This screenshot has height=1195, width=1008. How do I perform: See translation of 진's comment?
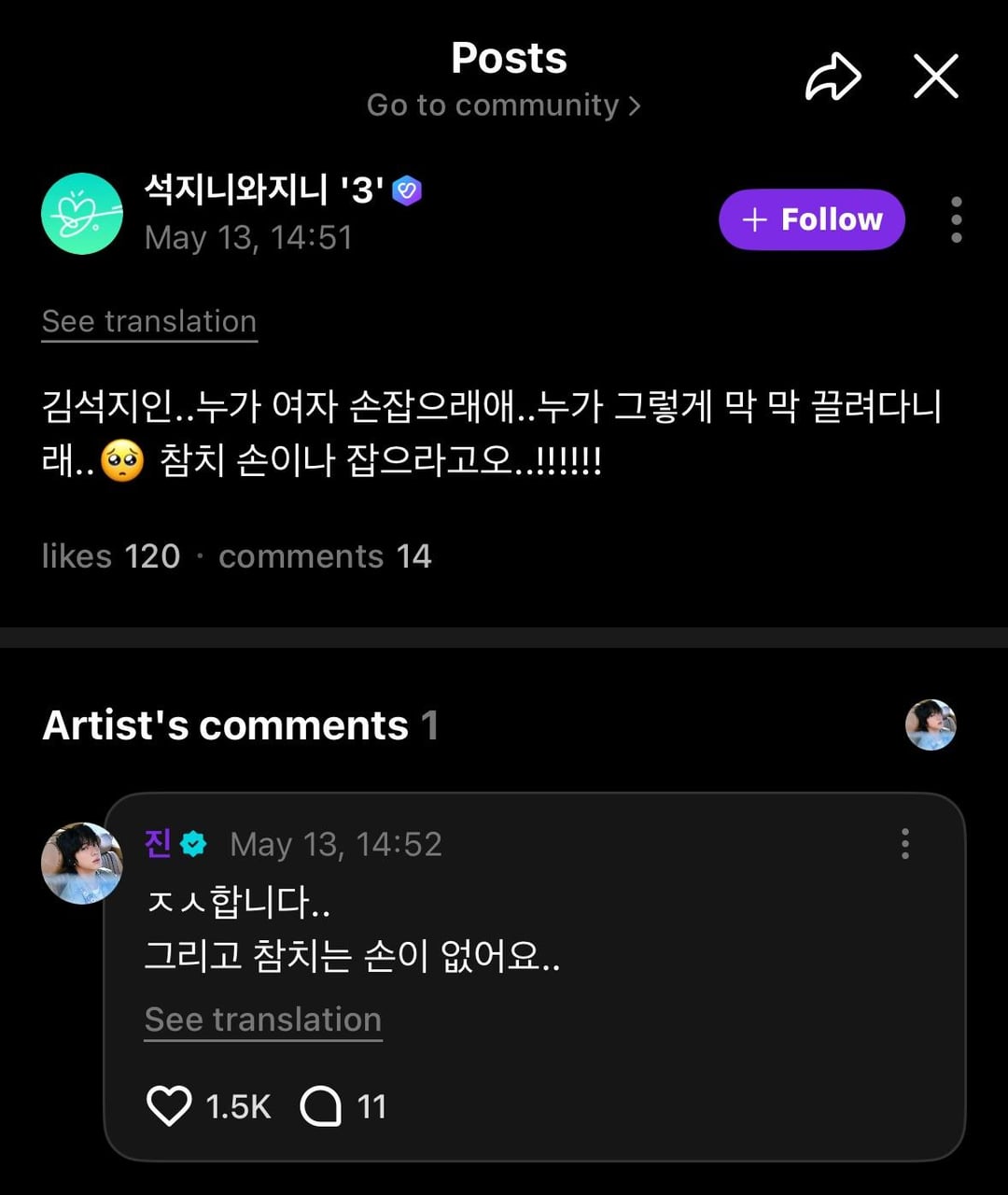click(x=263, y=1020)
